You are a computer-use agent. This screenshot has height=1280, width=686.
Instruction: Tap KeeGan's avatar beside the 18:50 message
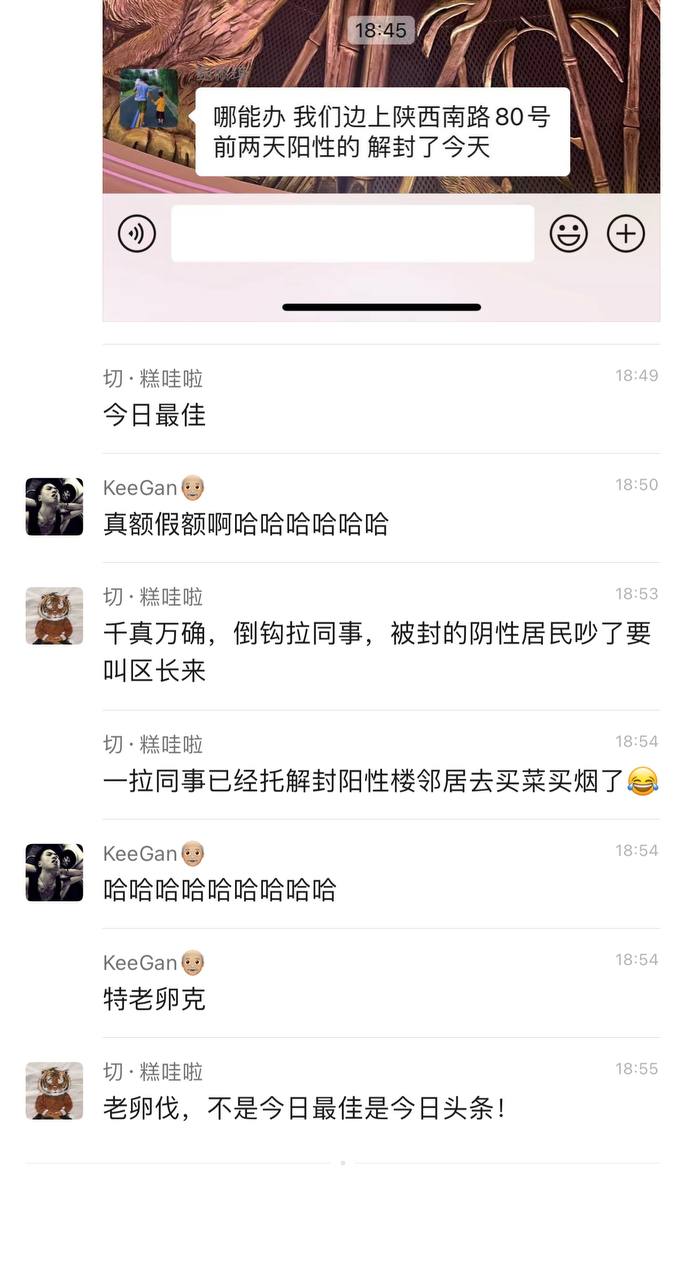coord(54,507)
